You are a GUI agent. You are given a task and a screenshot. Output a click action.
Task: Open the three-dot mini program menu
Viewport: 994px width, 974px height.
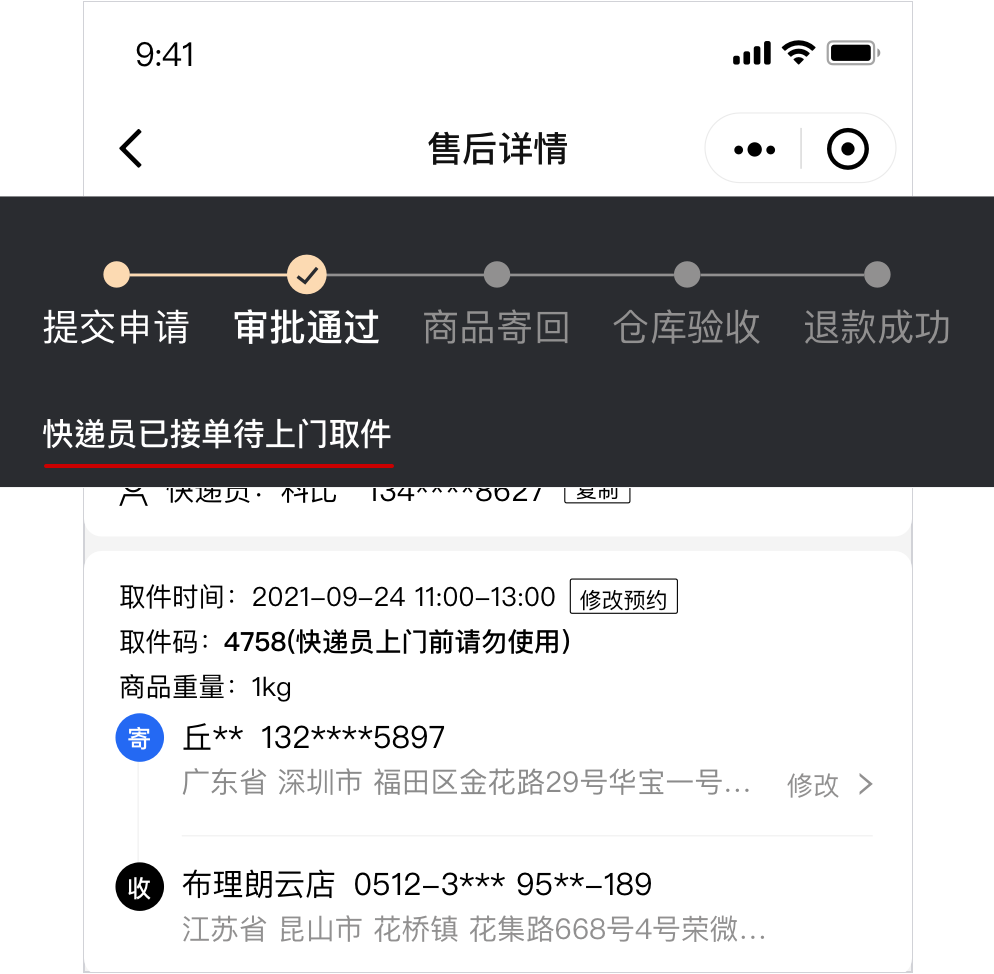pos(754,150)
